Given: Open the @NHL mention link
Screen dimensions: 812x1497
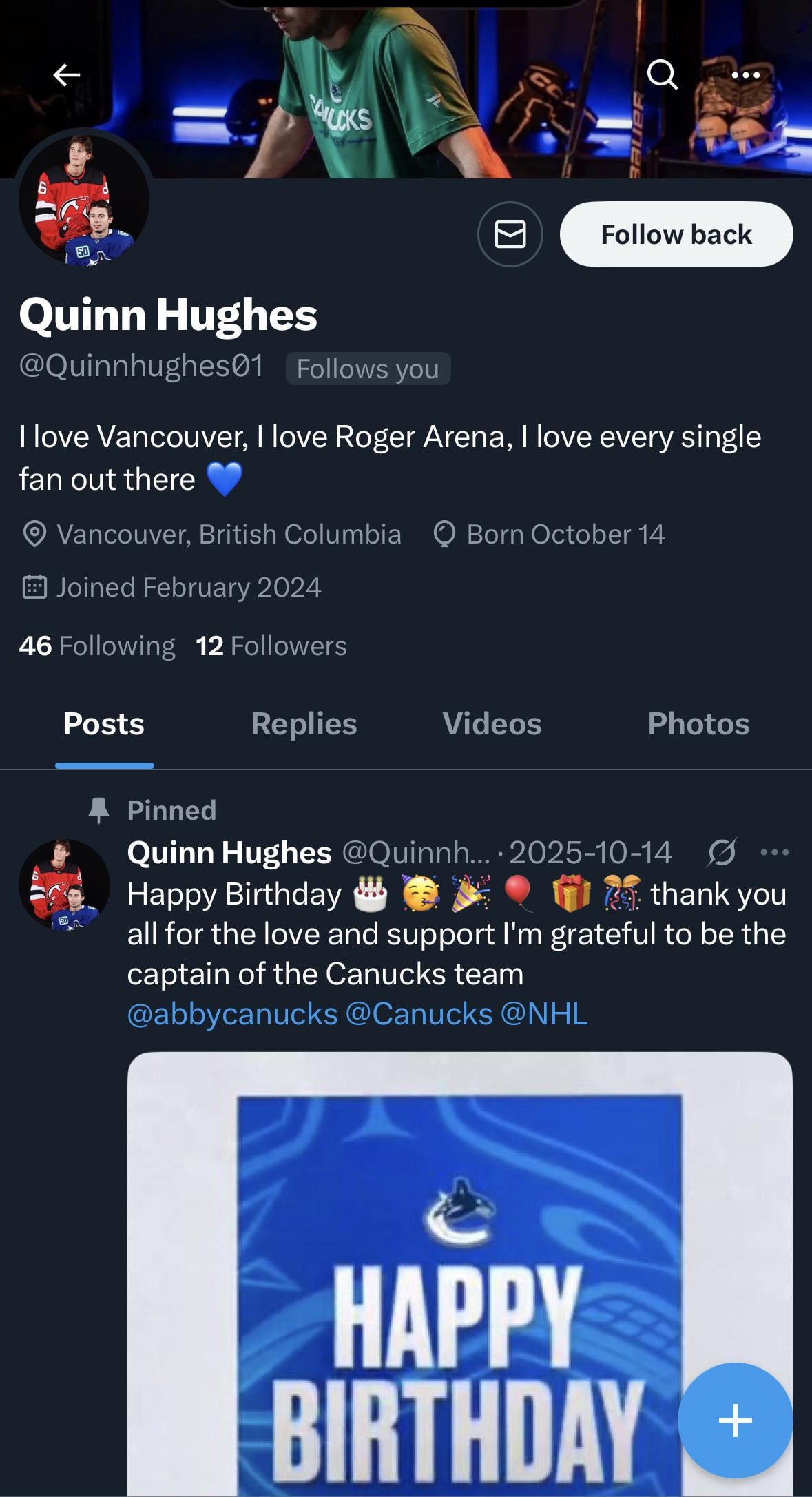Looking at the screenshot, I should [x=544, y=1014].
